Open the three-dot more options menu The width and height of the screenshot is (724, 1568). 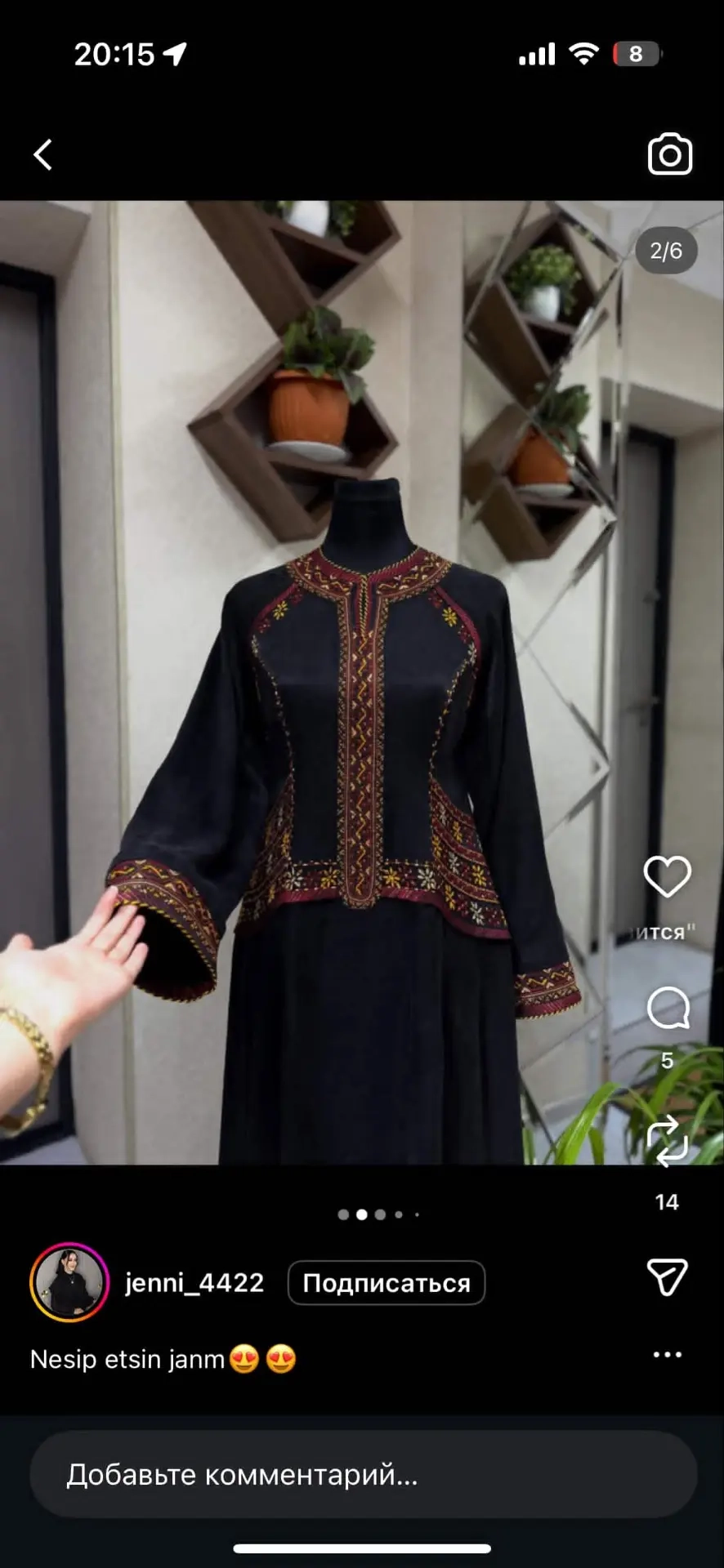tap(668, 1355)
